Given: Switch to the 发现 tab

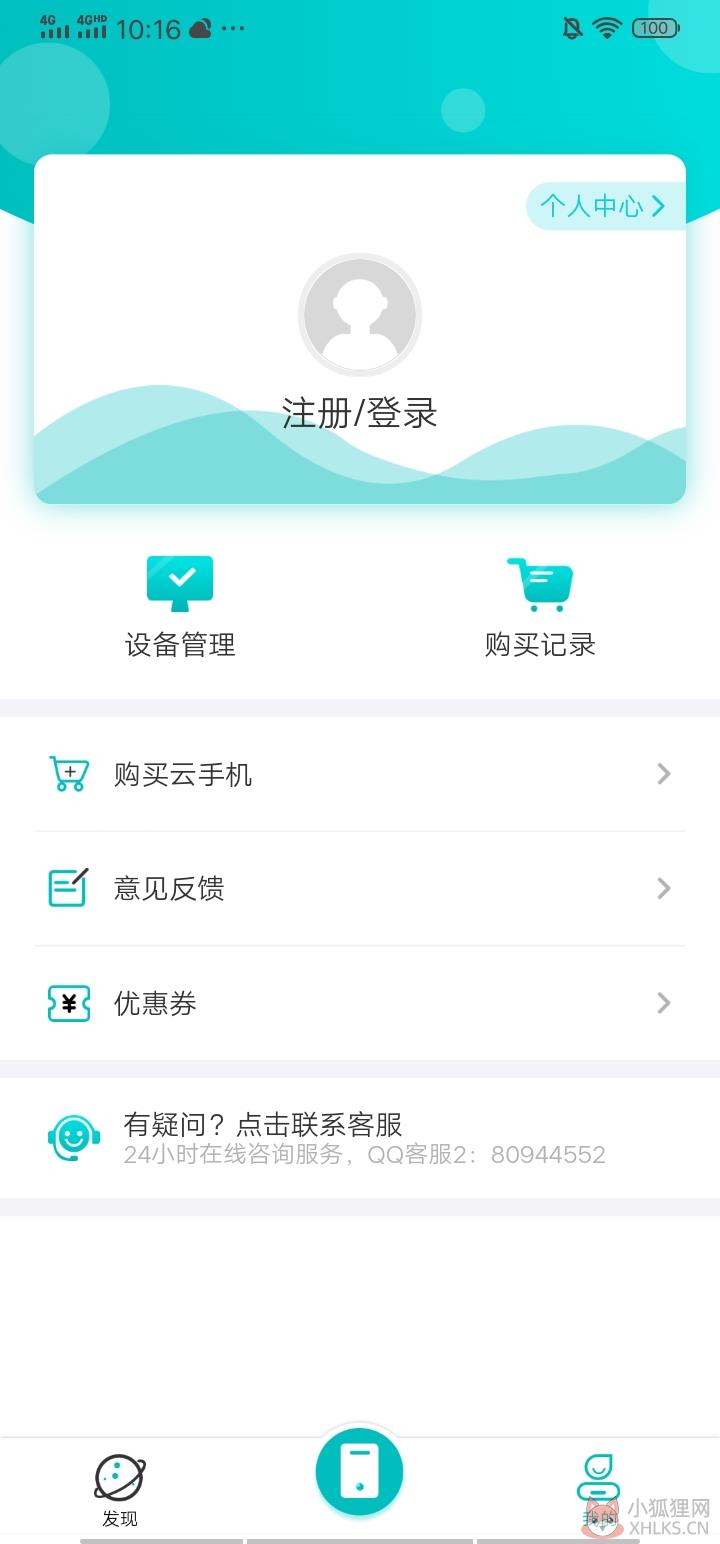Looking at the screenshot, I should (120, 1490).
